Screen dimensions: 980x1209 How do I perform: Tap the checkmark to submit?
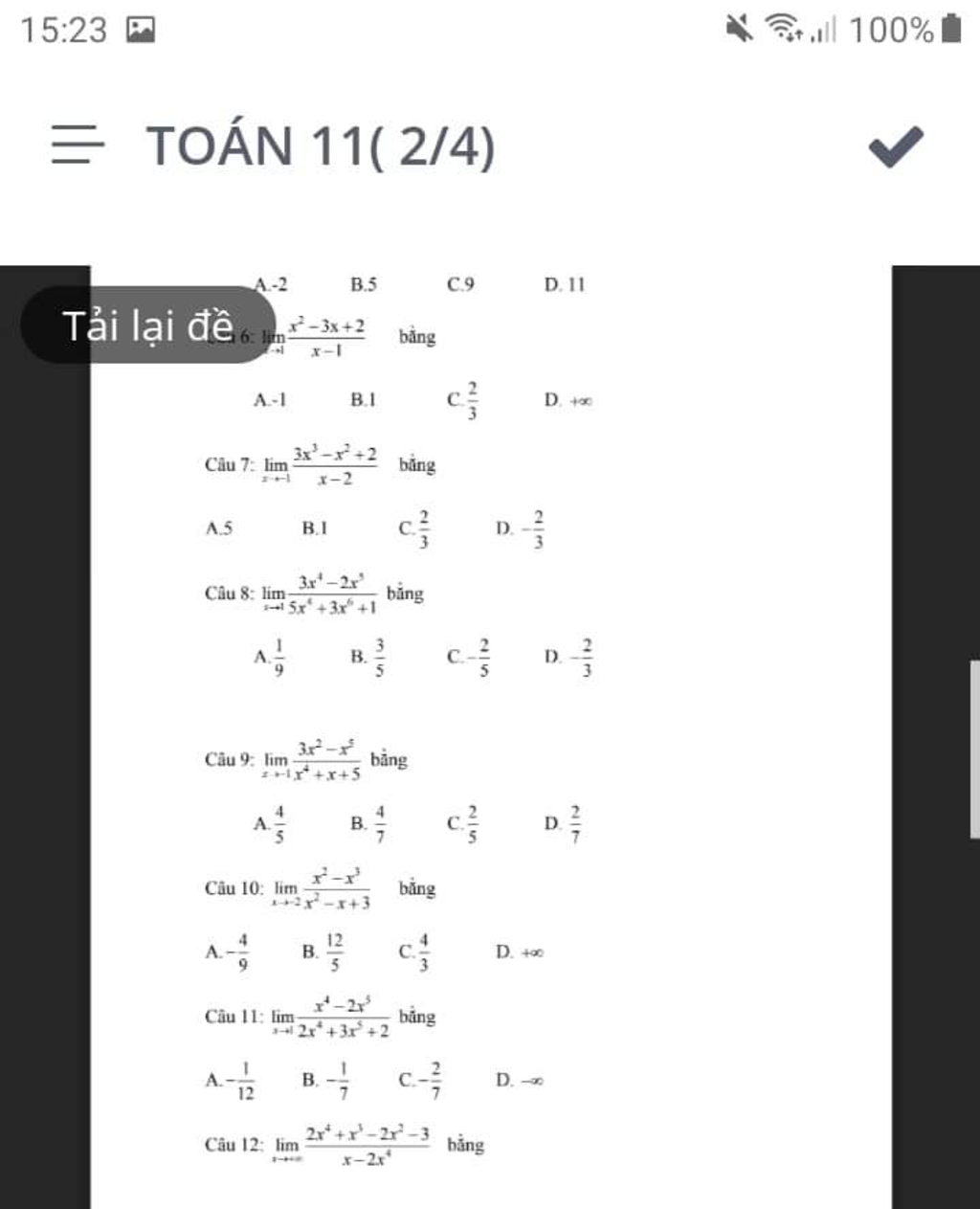click(x=895, y=146)
